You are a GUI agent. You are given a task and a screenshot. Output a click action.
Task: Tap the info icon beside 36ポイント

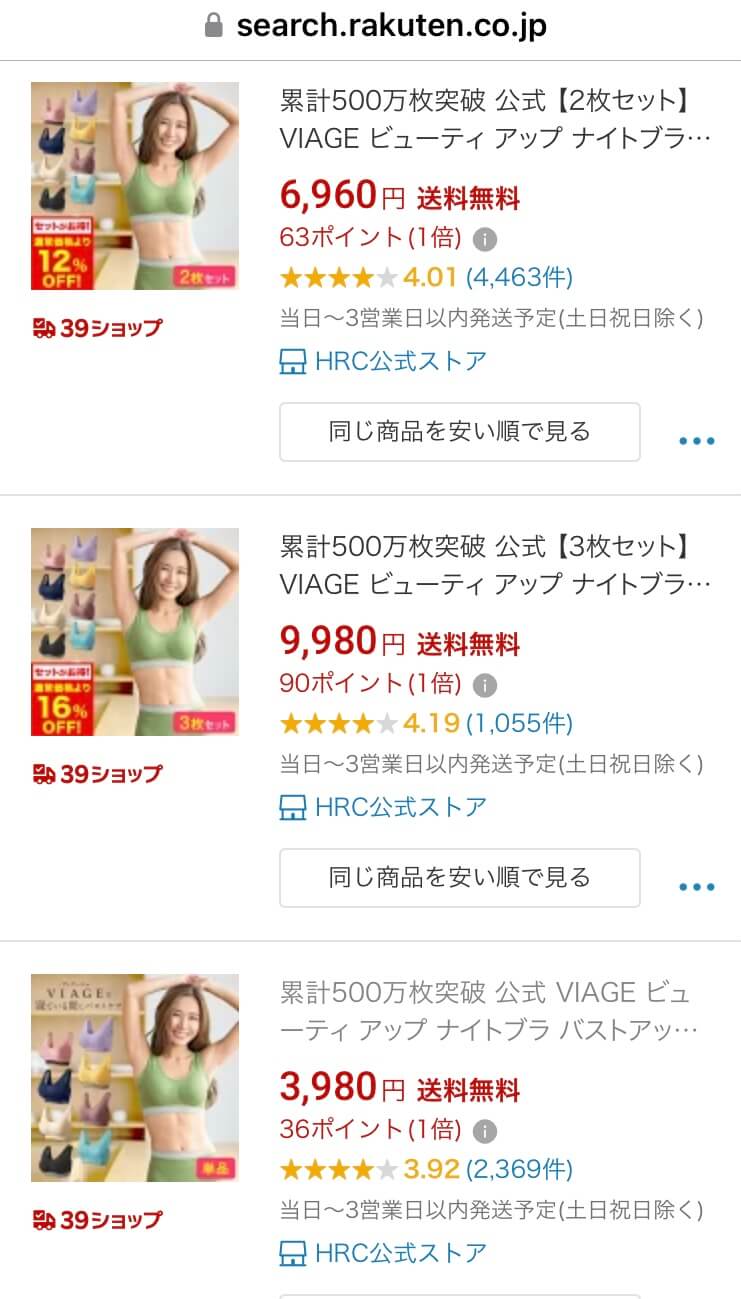tap(484, 1130)
